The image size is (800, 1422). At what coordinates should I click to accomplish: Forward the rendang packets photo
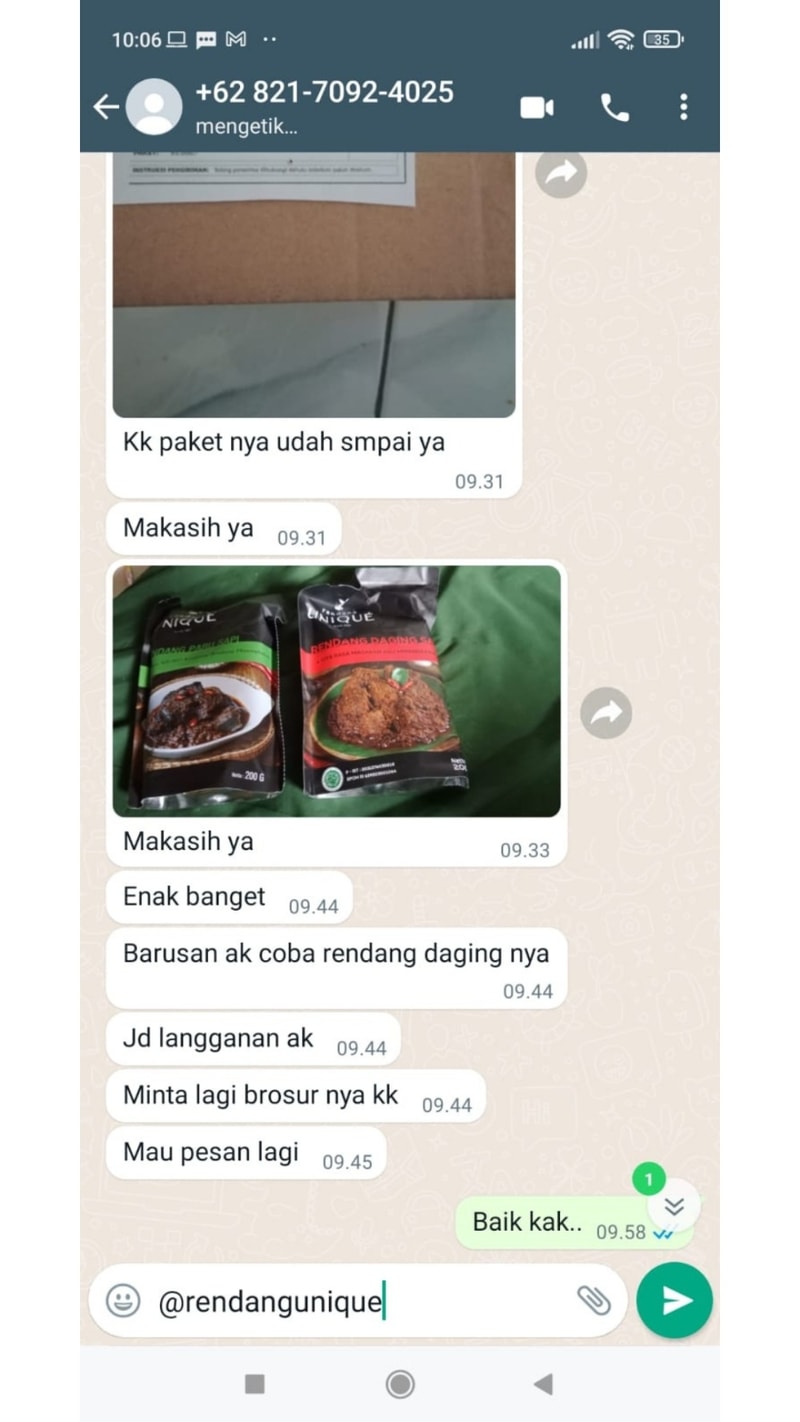(606, 713)
